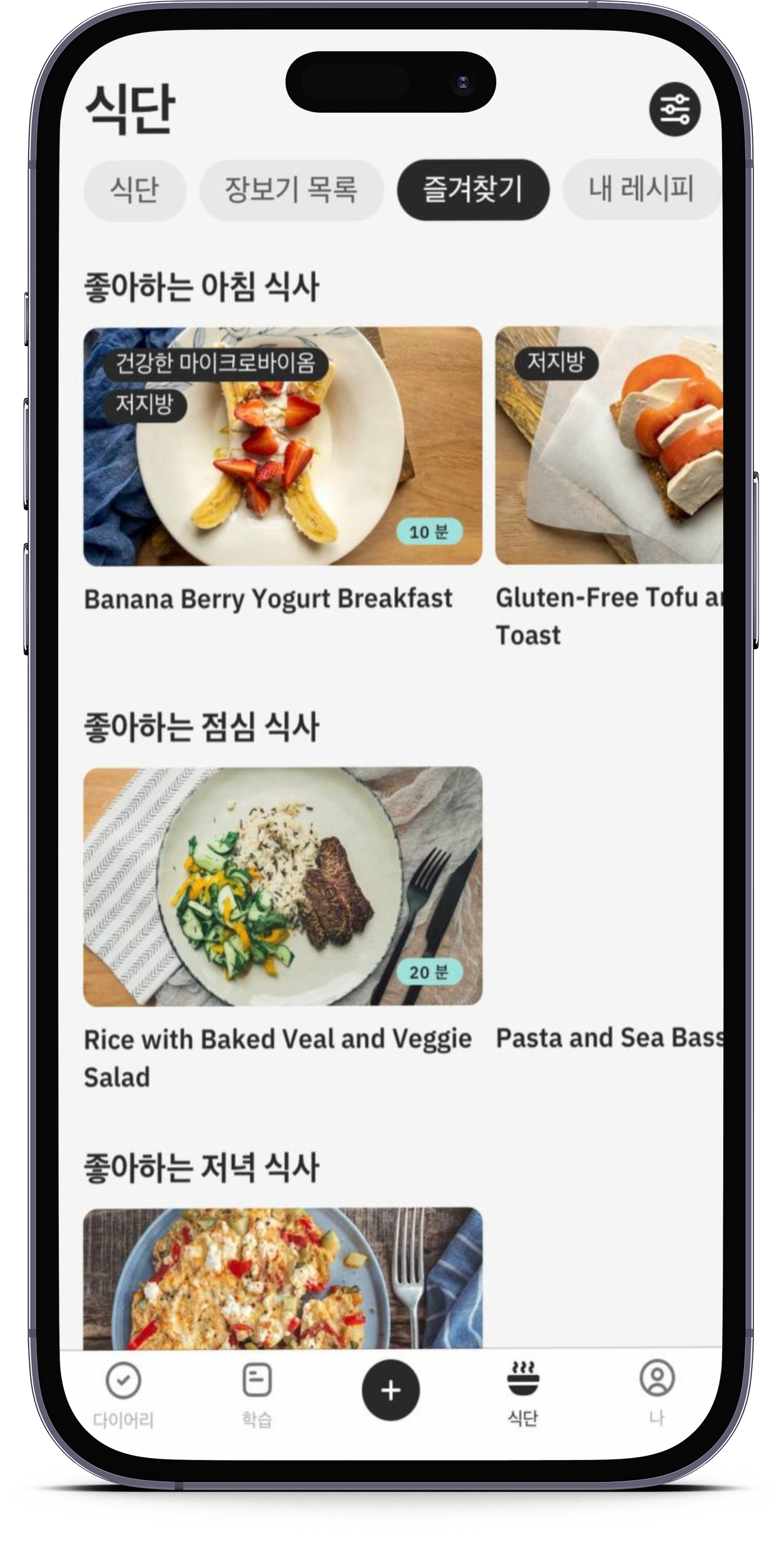Open Gluten-Free Tofu Toast recipe

[x=609, y=446]
